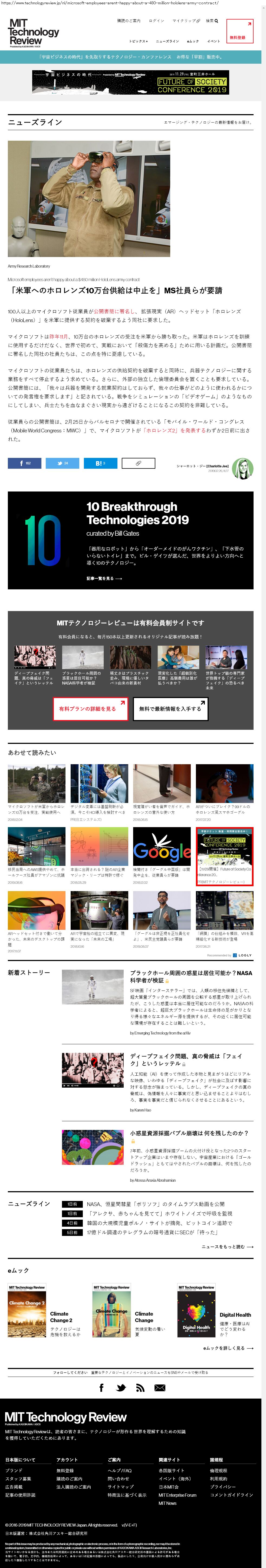Open 記事一覧を見る in the 10 Breakthrough Technologies banner
The width and height of the screenshot is (266, 1568).
click(104, 578)
